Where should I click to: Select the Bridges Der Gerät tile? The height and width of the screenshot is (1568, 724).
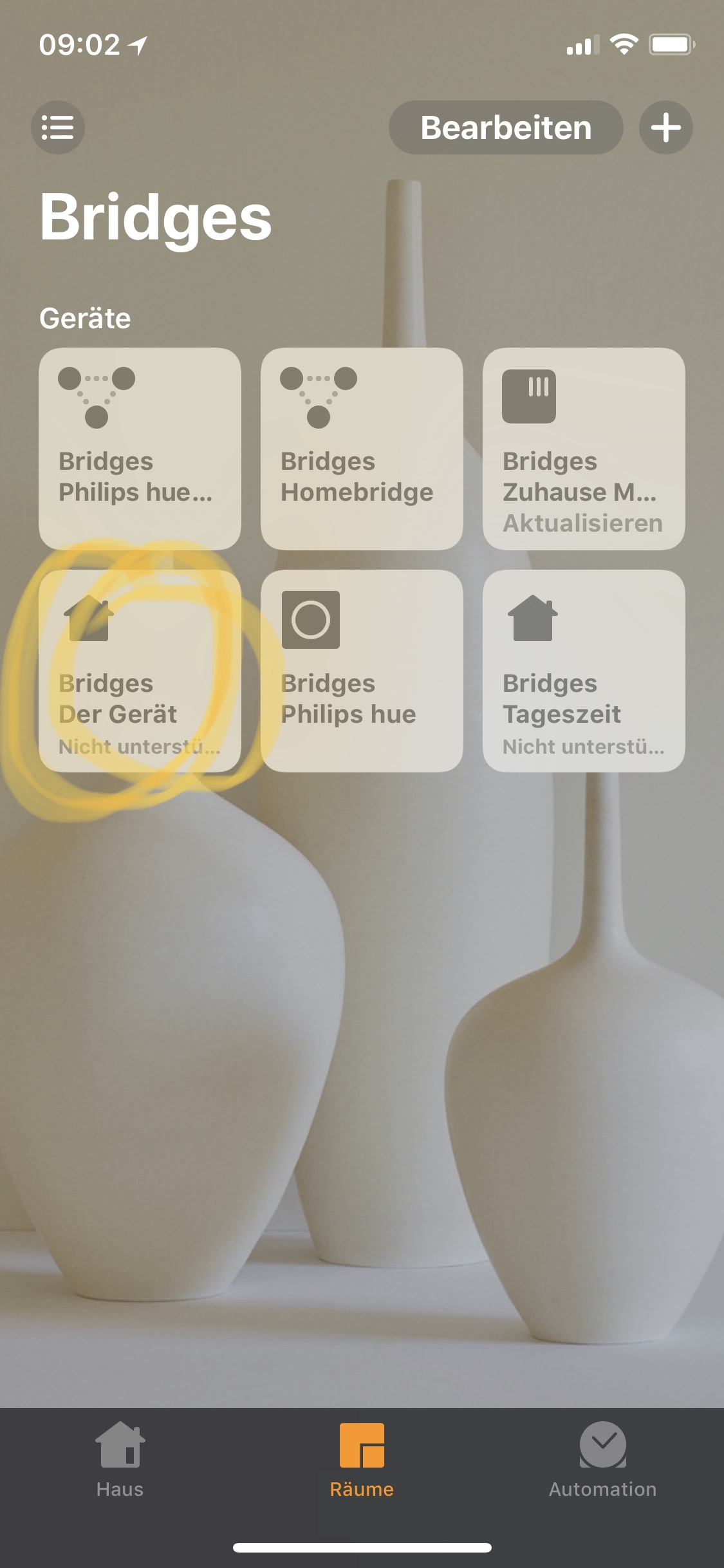point(140,671)
